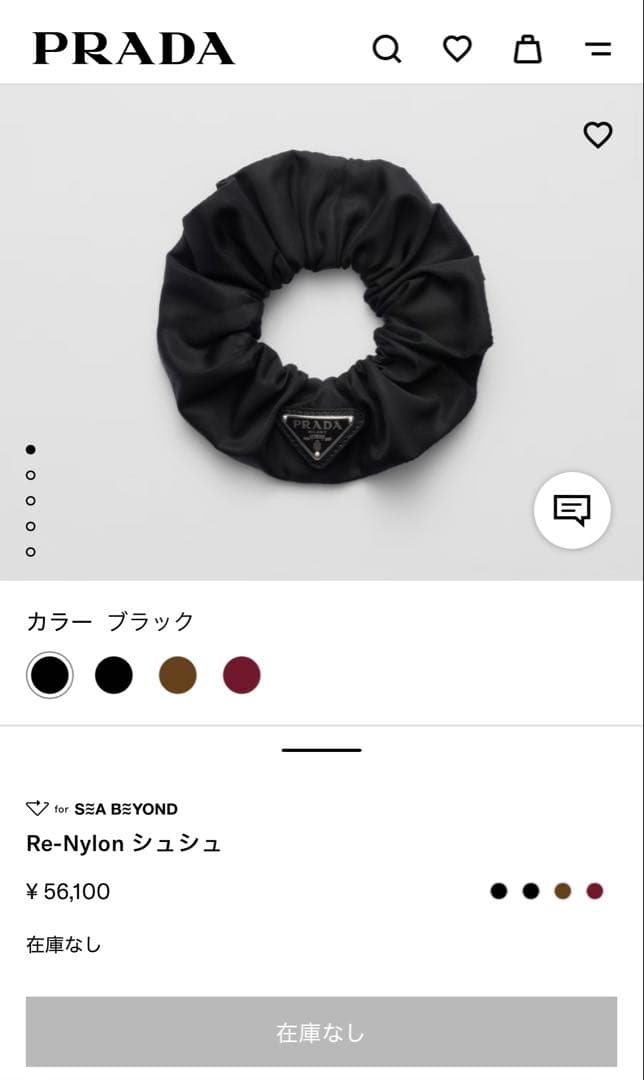Open the shopping bag
The height and width of the screenshot is (1080, 644).
coord(528,48)
